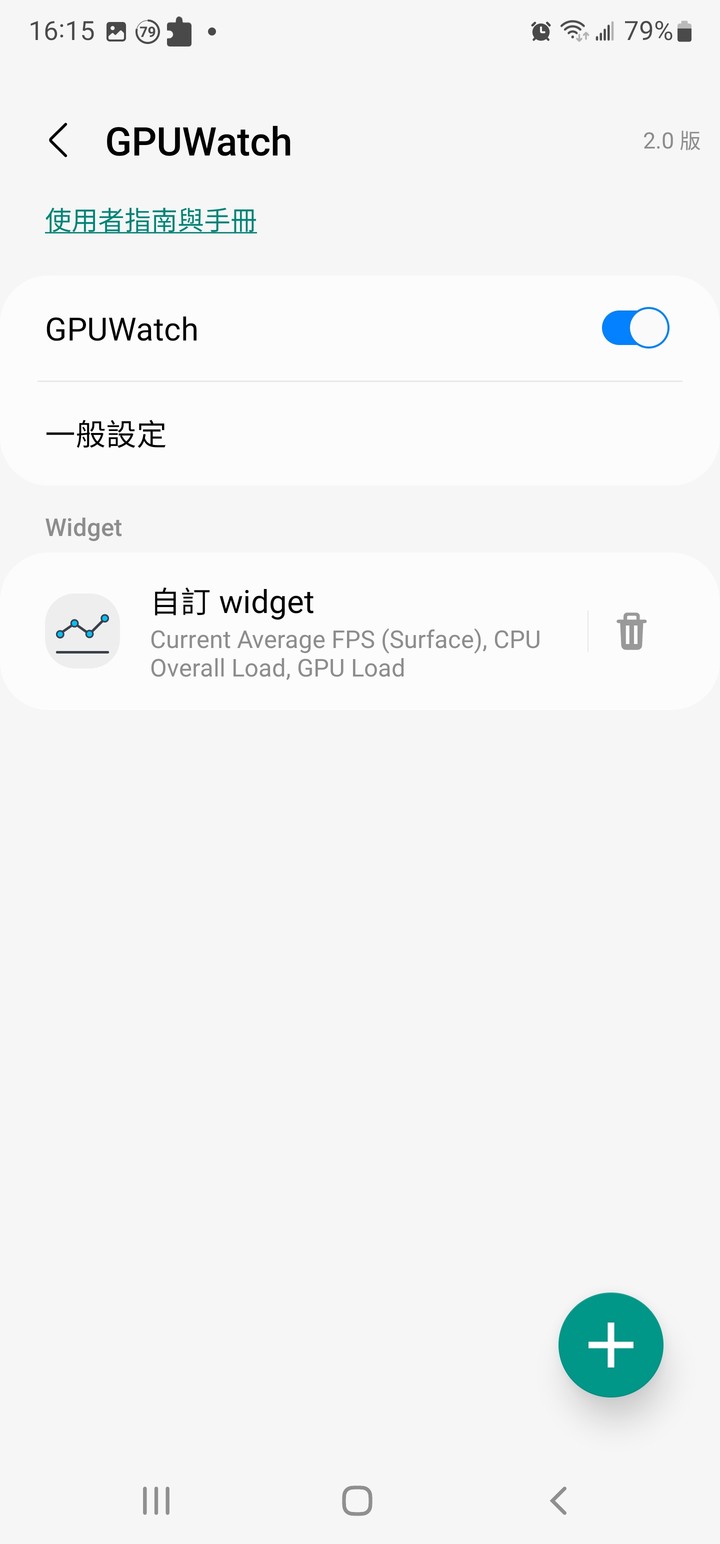
Task: Go to the home screen
Action: pos(357,1500)
